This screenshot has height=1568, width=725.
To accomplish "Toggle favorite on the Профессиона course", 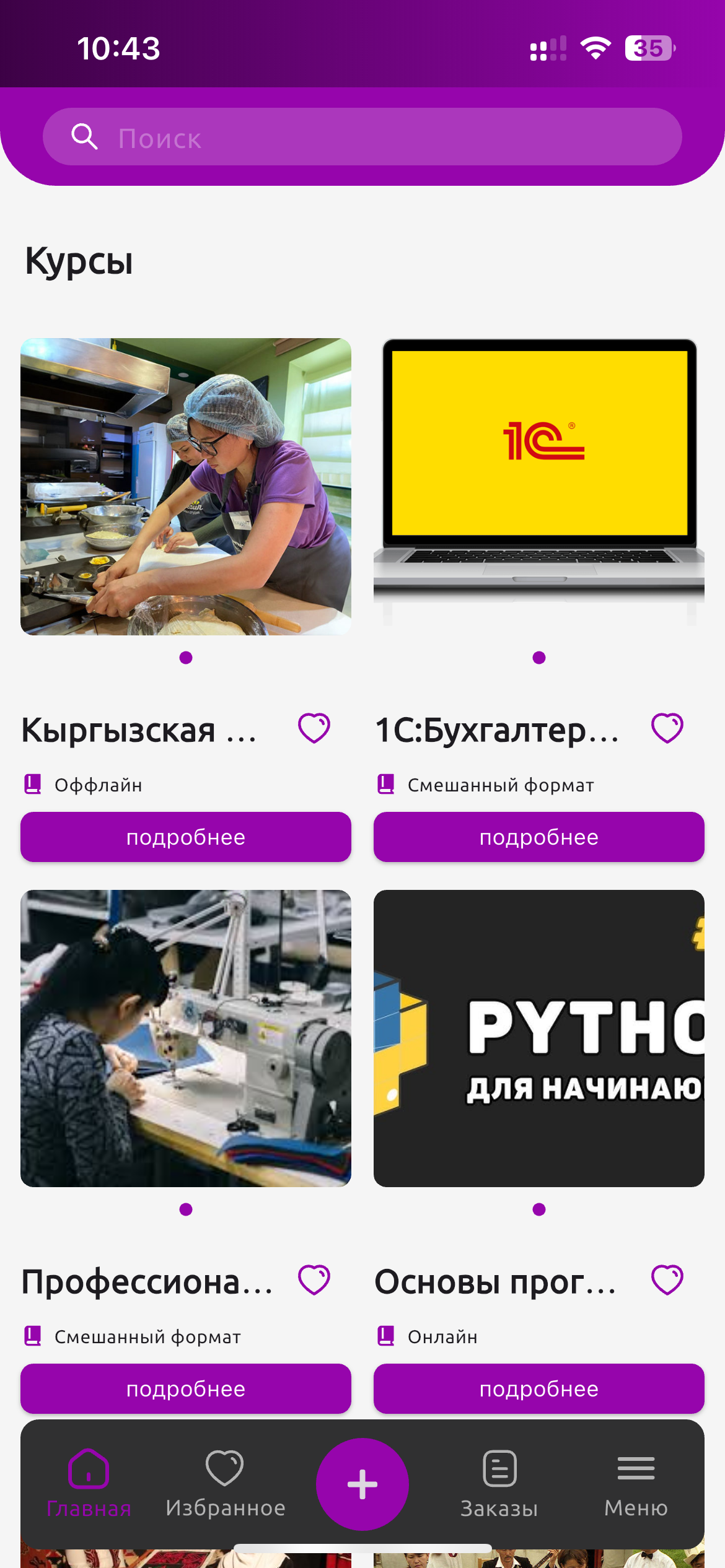I will (x=314, y=1278).
